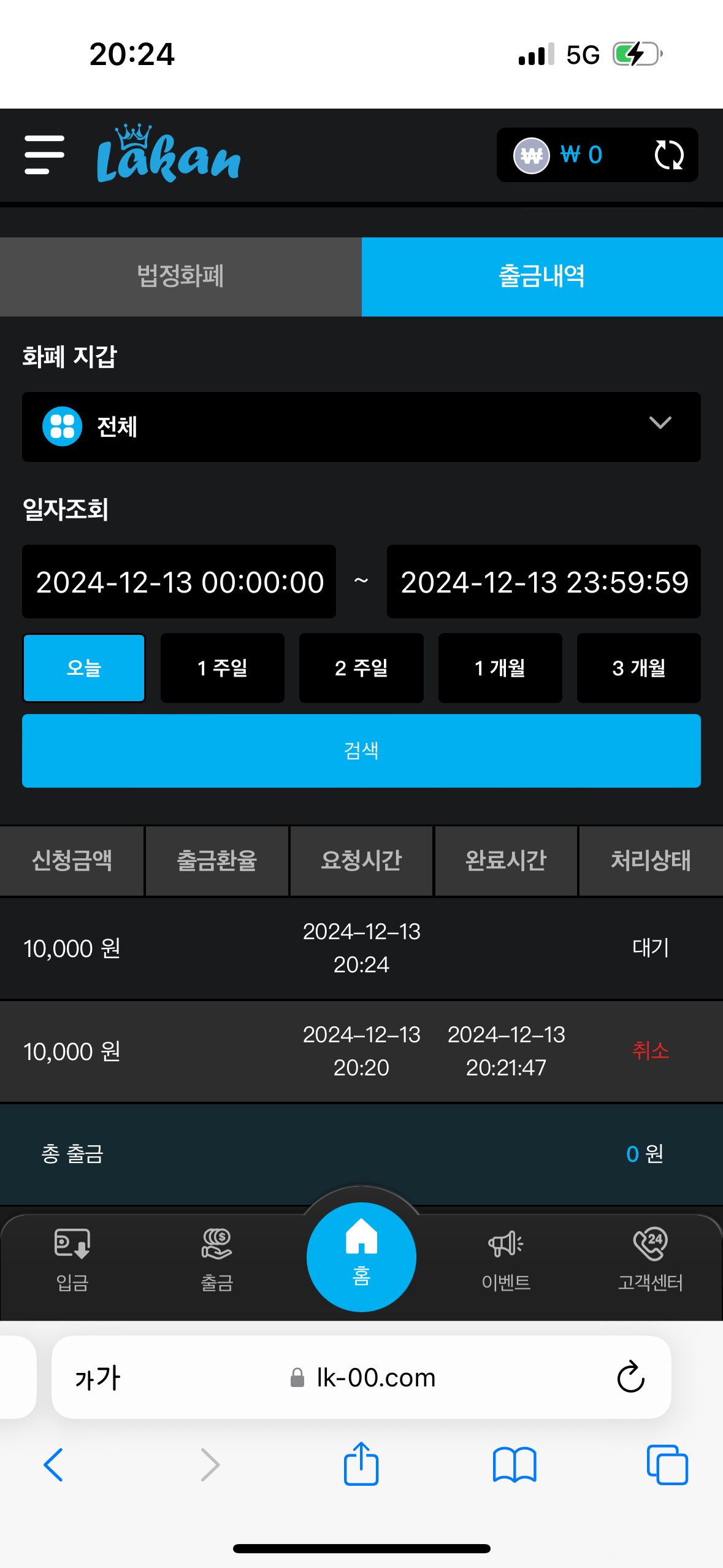This screenshot has height=1568, width=723.
Task: Select the 출금내역 tab
Action: coord(541,277)
